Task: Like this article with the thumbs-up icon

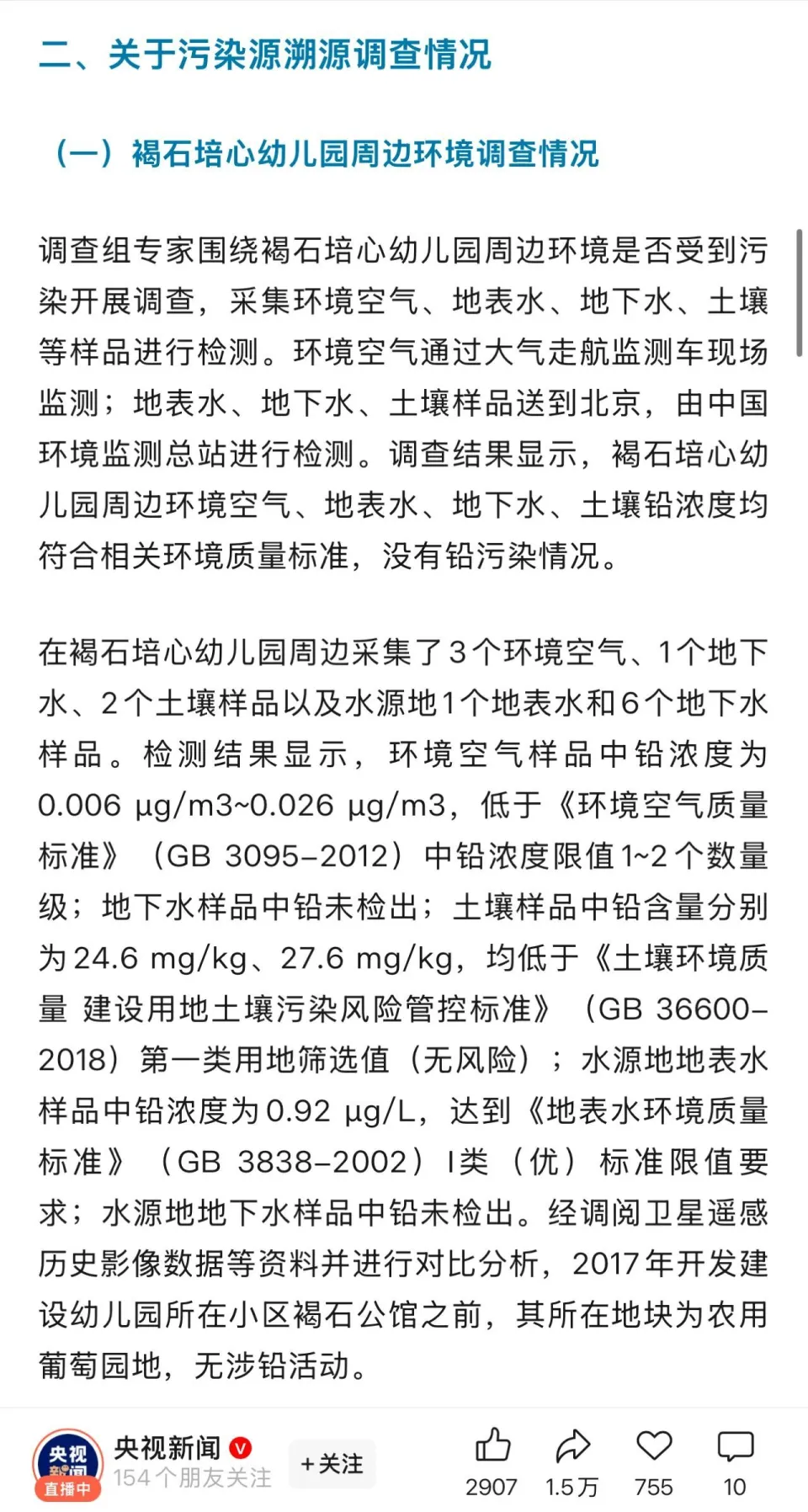Action: tap(492, 1445)
